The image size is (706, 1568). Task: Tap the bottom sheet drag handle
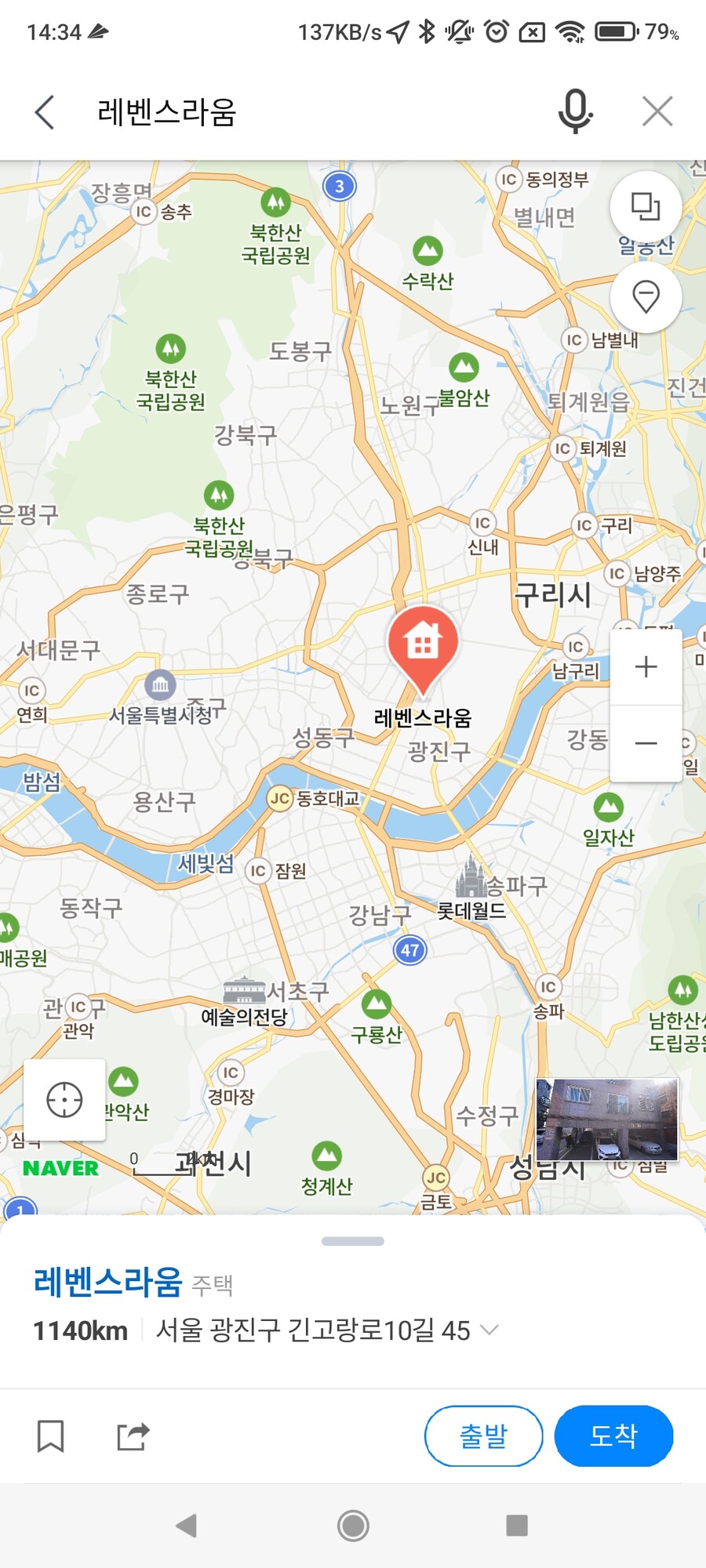(353, 1241)
